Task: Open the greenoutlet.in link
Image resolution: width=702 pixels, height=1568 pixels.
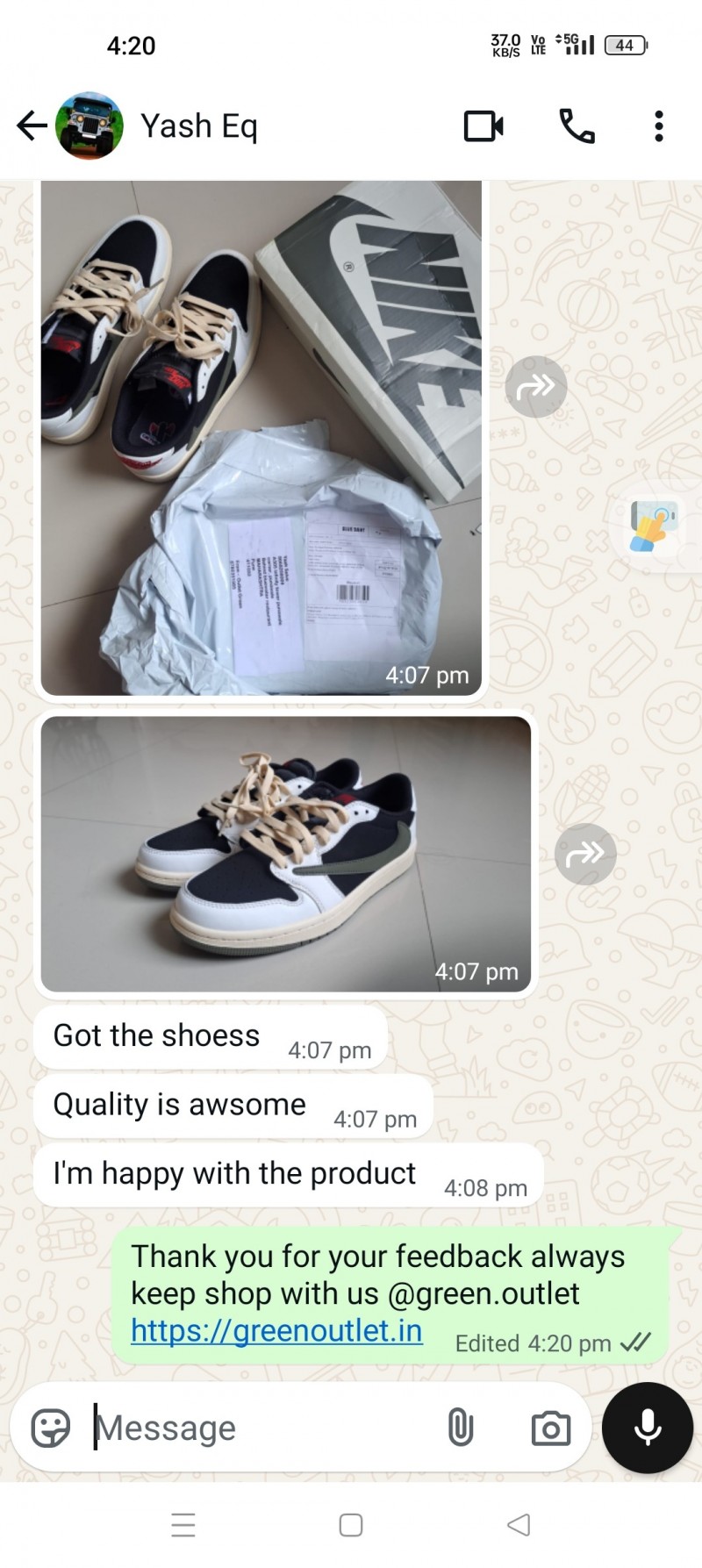Action: click(276, 1331)
